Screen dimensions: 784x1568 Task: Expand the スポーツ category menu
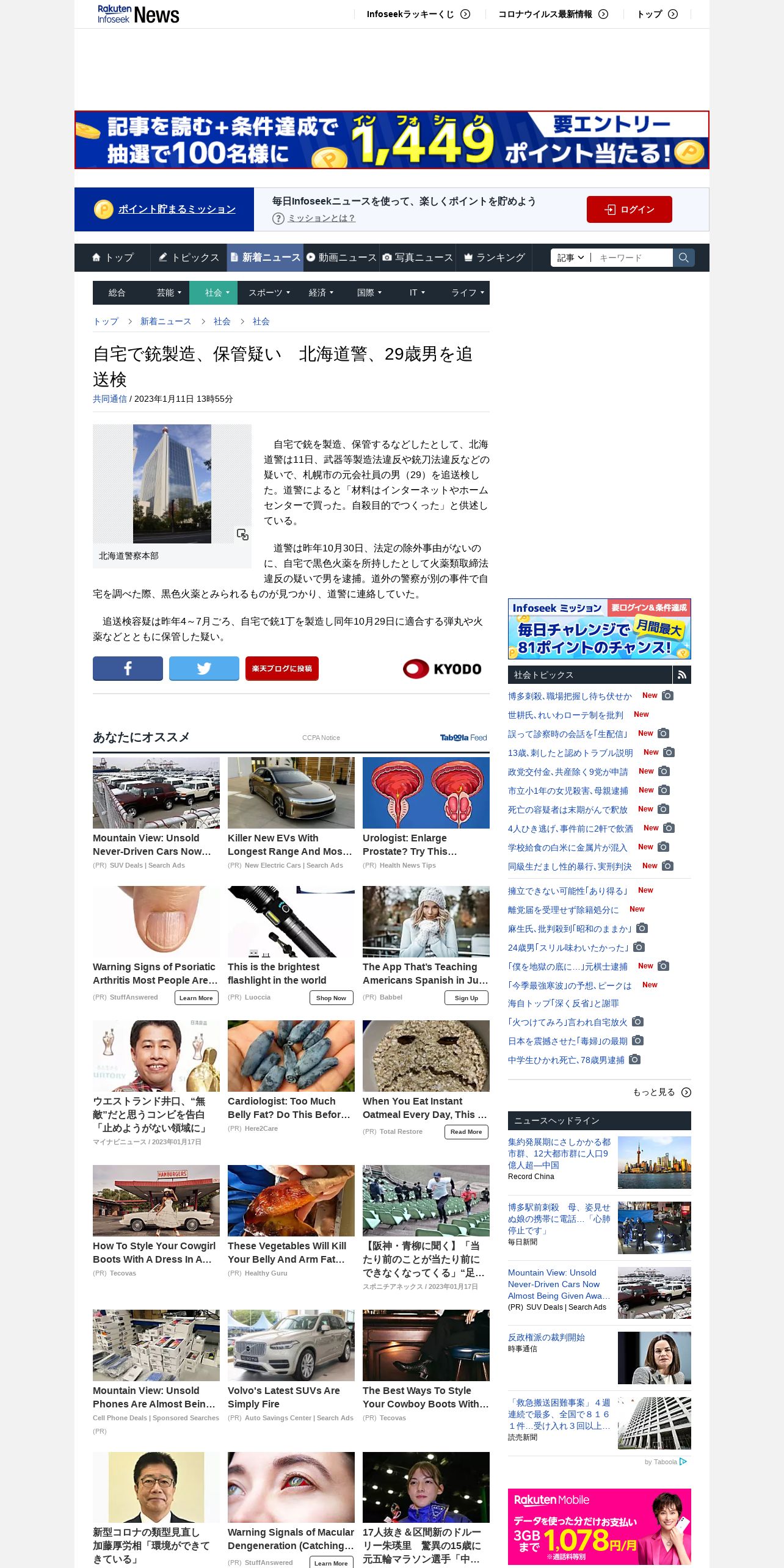[269, 293]
